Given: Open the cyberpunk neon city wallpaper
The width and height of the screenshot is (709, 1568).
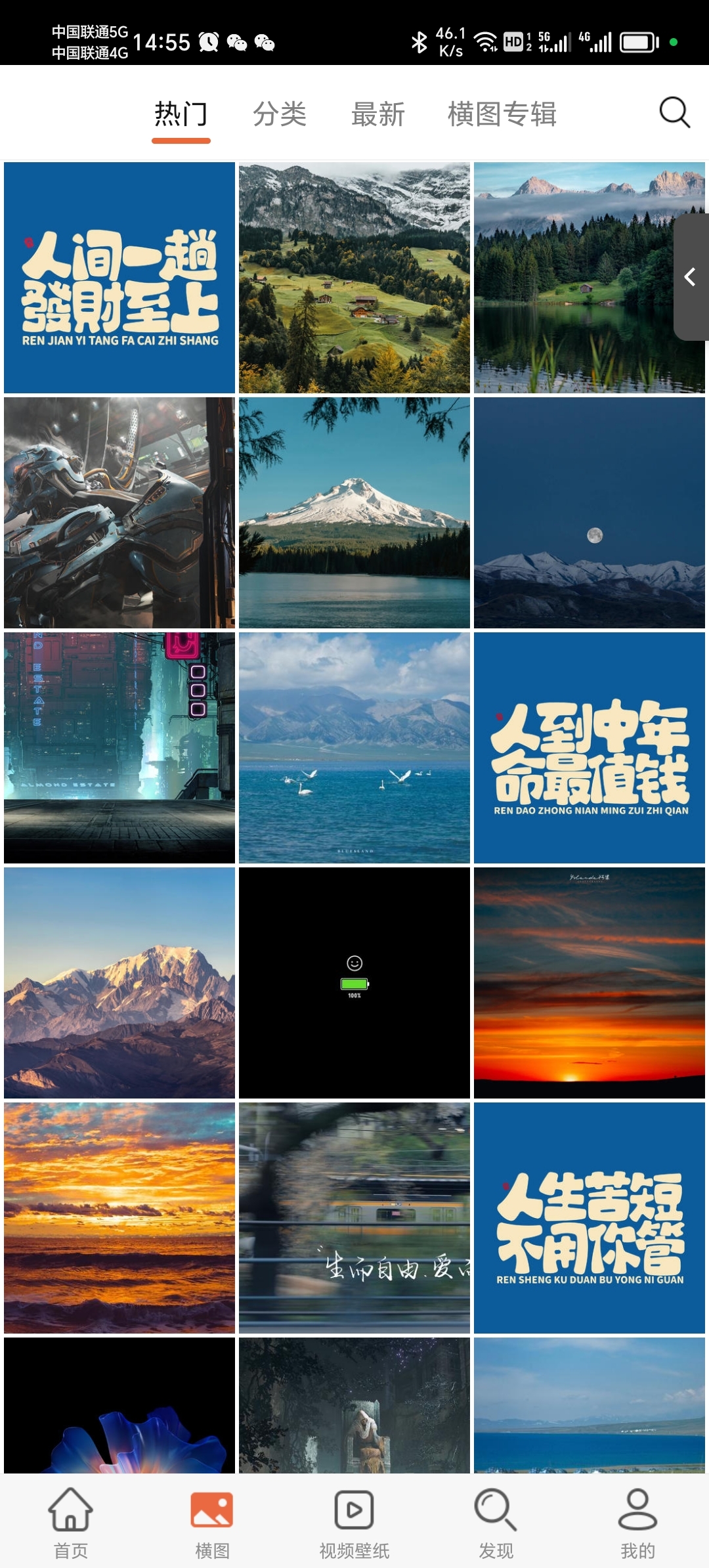Looking at the screenshot, I should (119, 748).
